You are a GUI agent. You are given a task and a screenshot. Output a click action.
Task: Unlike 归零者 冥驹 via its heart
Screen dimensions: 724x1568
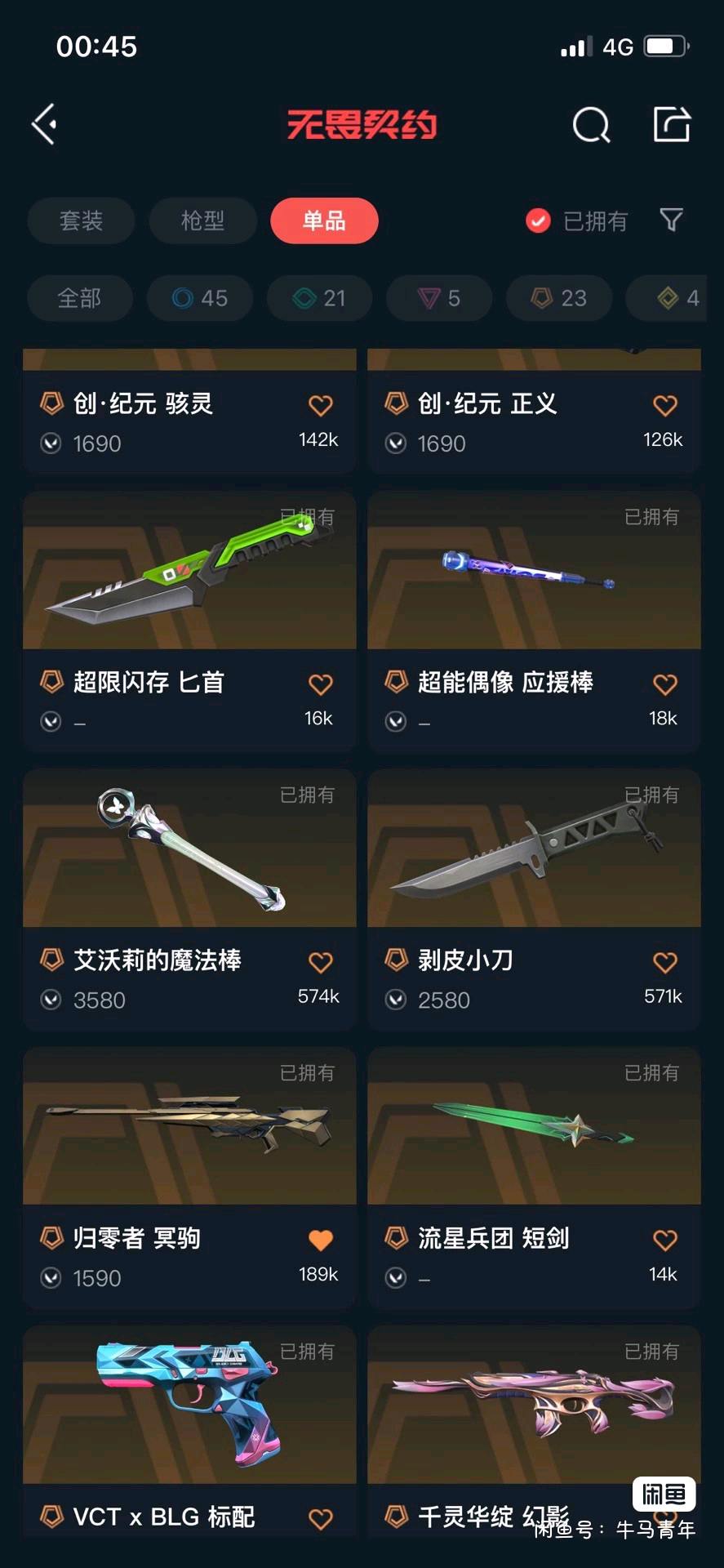(321, 1240)
